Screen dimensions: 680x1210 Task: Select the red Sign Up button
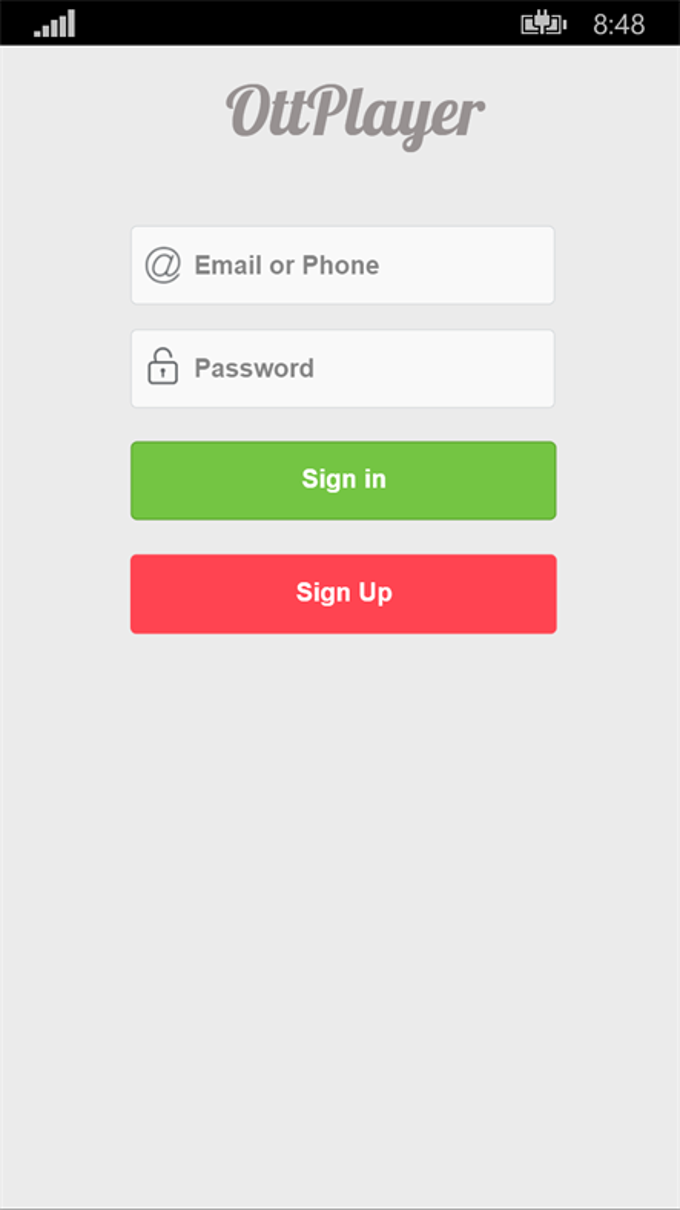(x=343, y=593)
